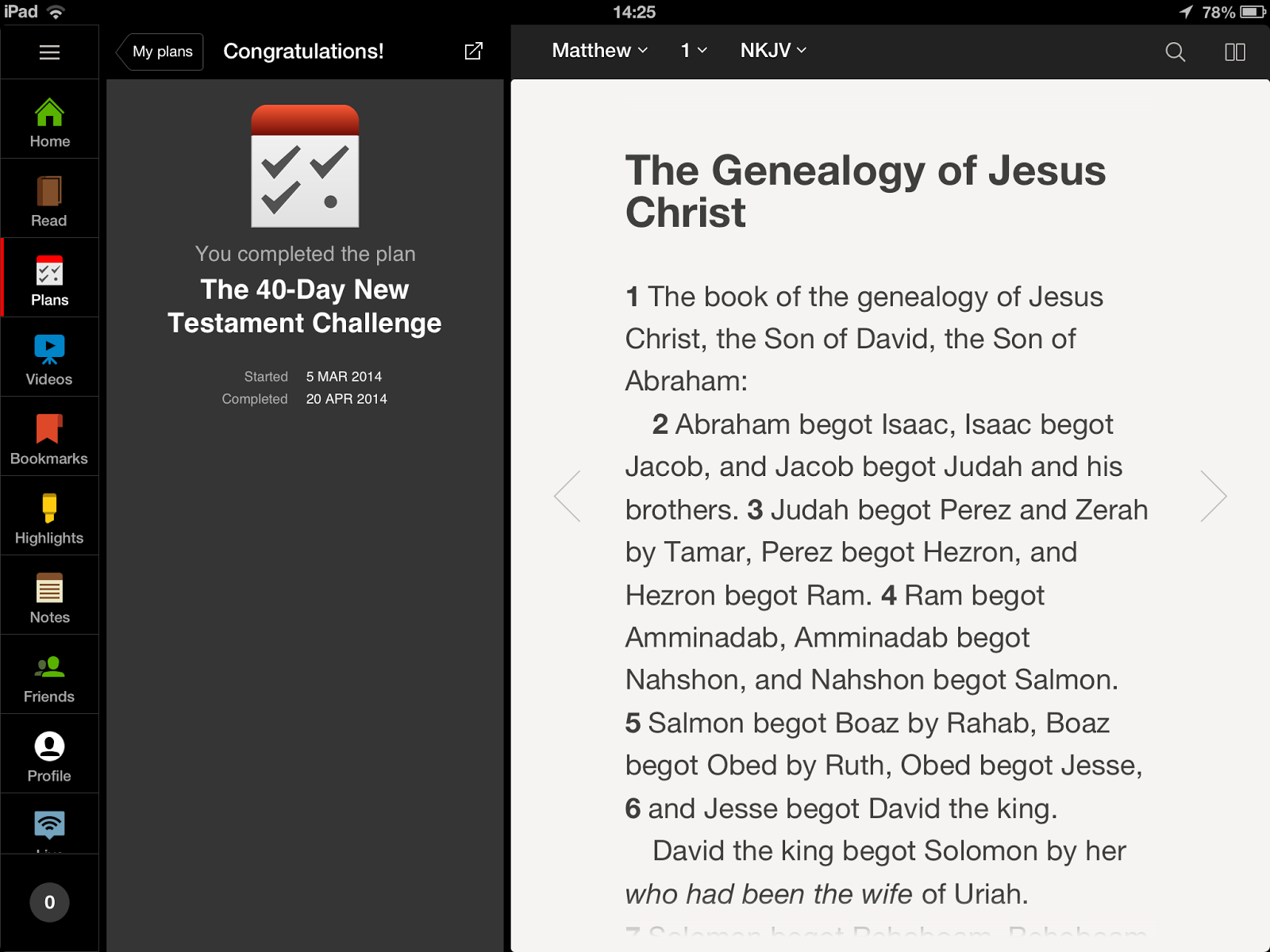Image resolution: width=1270 pixels, height=952 pixels.
Task: Go to the next chapter arrow
Action: 1214,496
